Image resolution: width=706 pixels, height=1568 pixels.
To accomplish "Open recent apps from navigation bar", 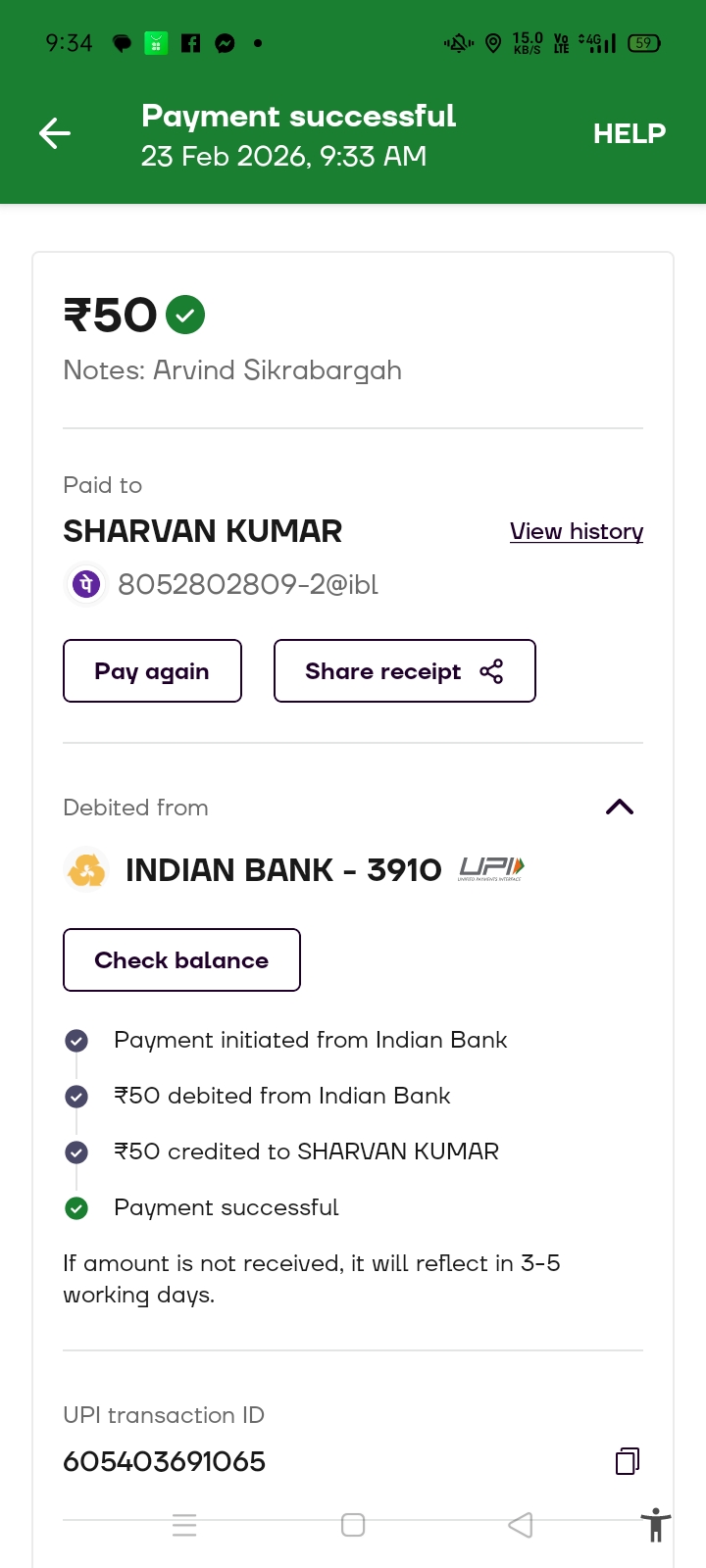I will [x=184, y=1525].
